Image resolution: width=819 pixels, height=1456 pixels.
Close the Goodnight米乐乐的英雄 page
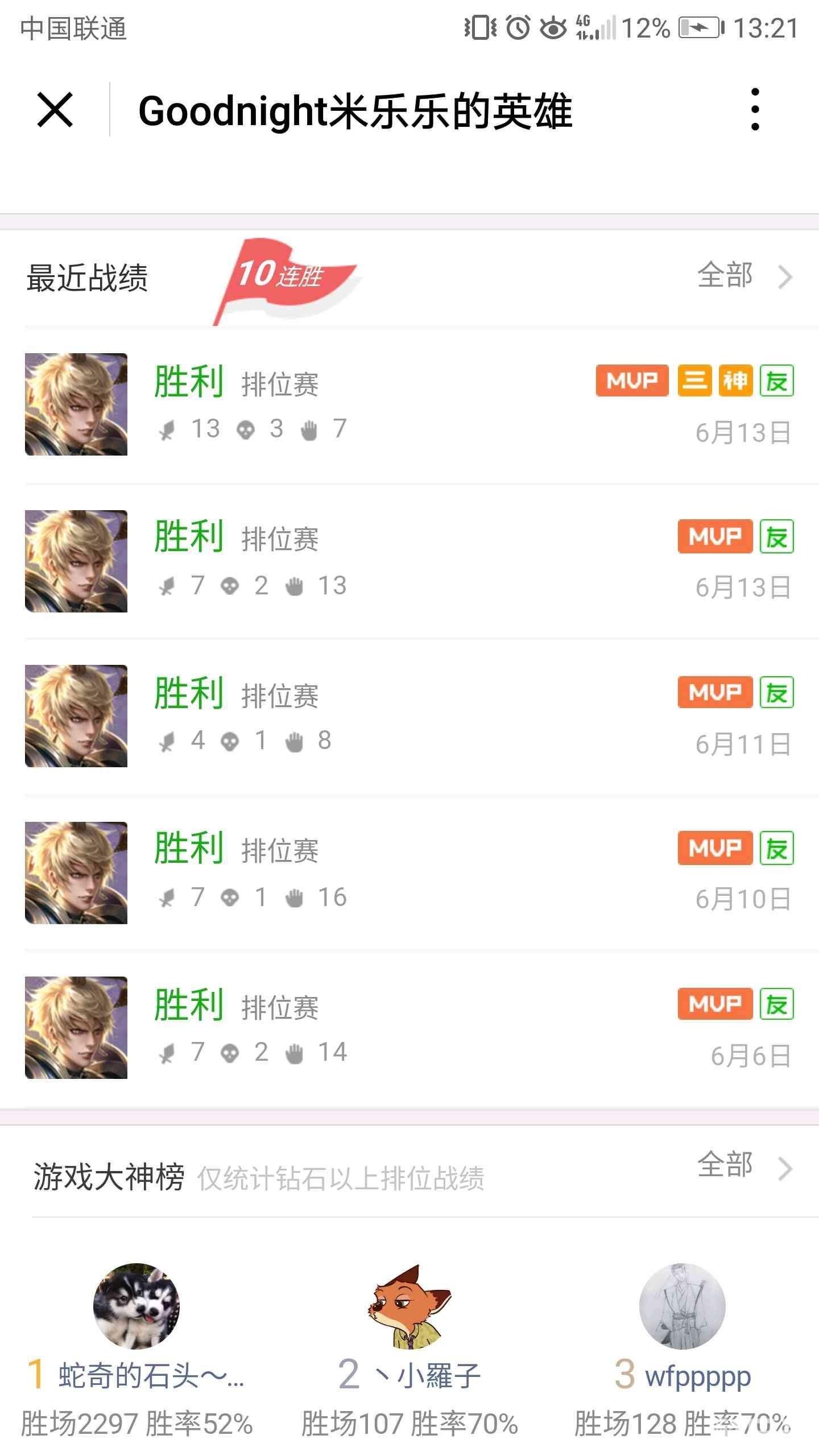55,110
